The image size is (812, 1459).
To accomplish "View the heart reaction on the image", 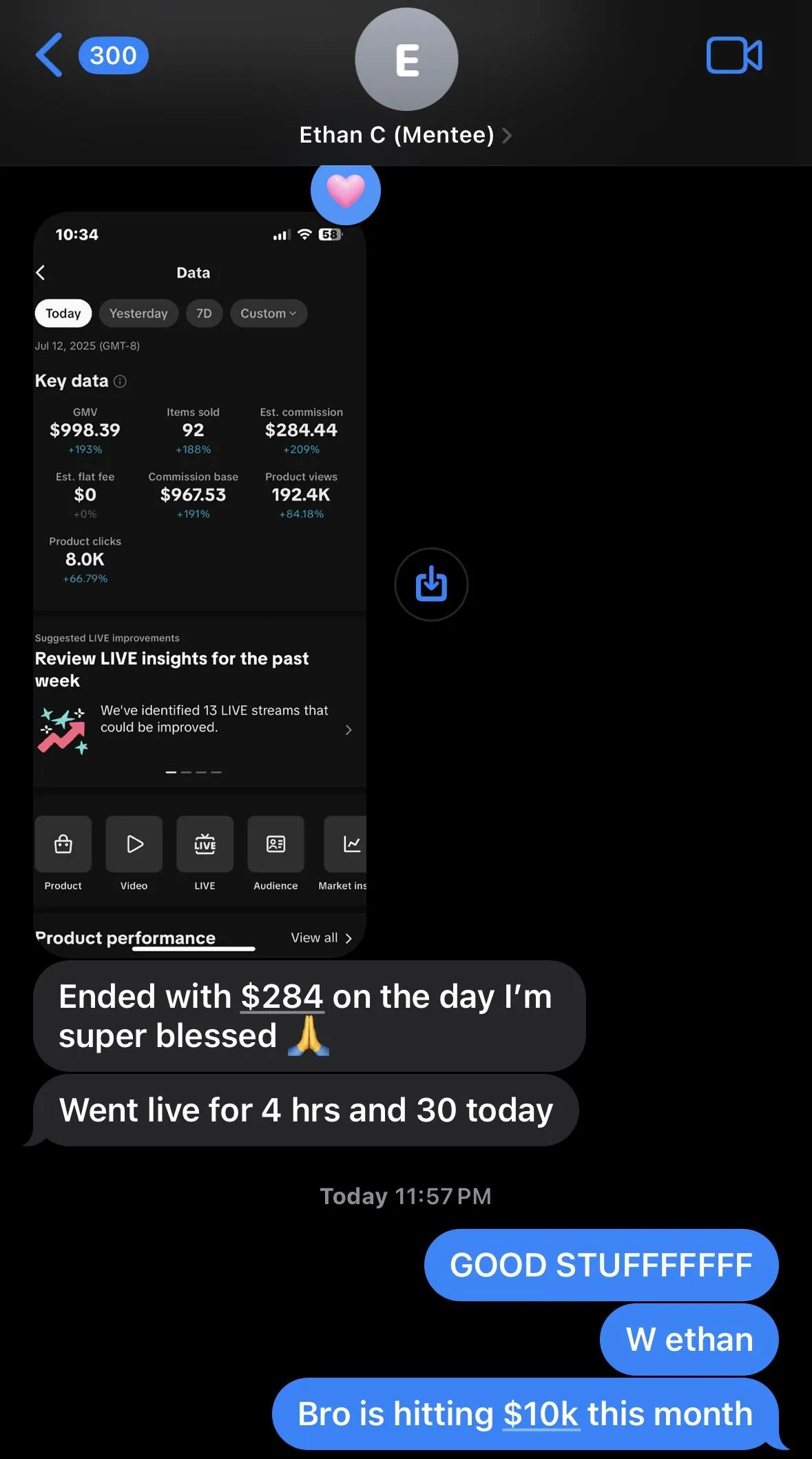I will click(345, 191).
